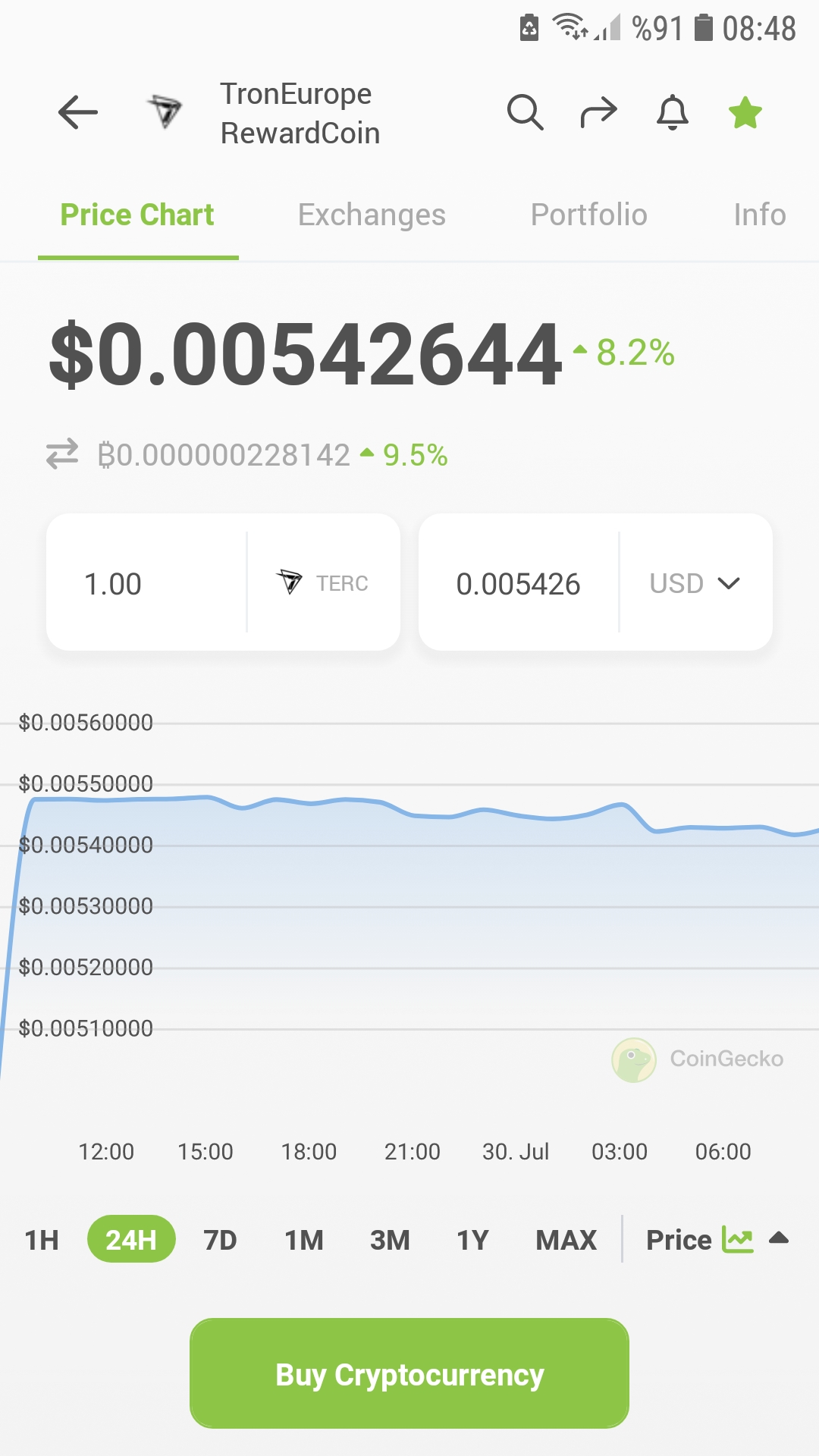This screenshot has height=1456, width=819.
Task: Switch to the Portfolio tab
Action: [588, 215]
